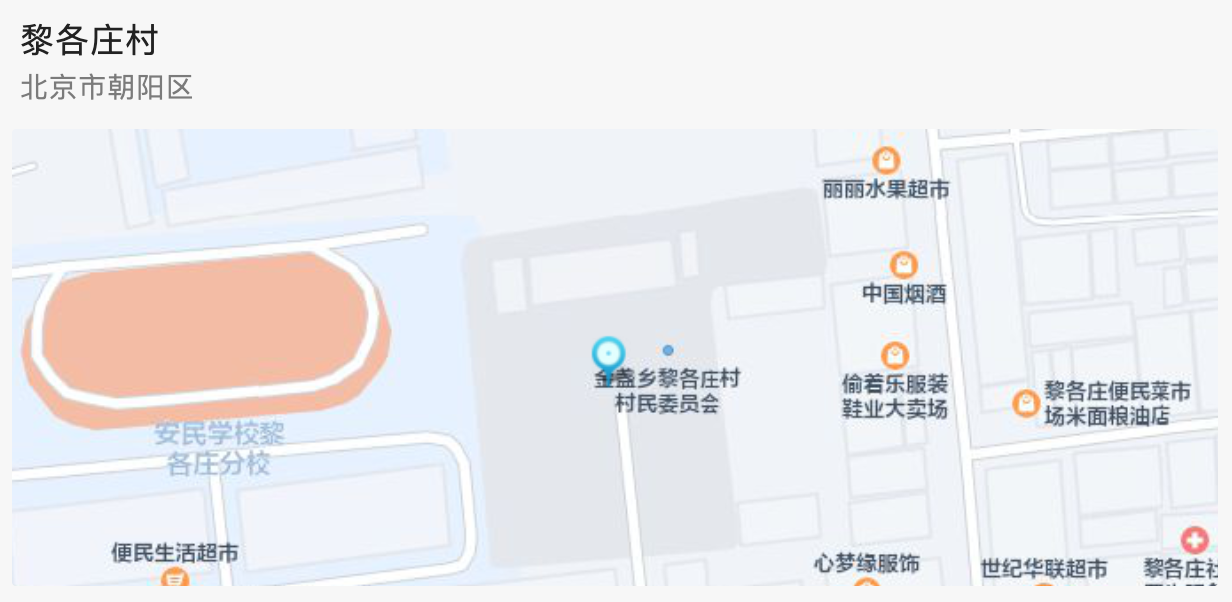
Task: Tap the 黎各庄社区 medical cross marker
Action: (x=1194, y=540)
